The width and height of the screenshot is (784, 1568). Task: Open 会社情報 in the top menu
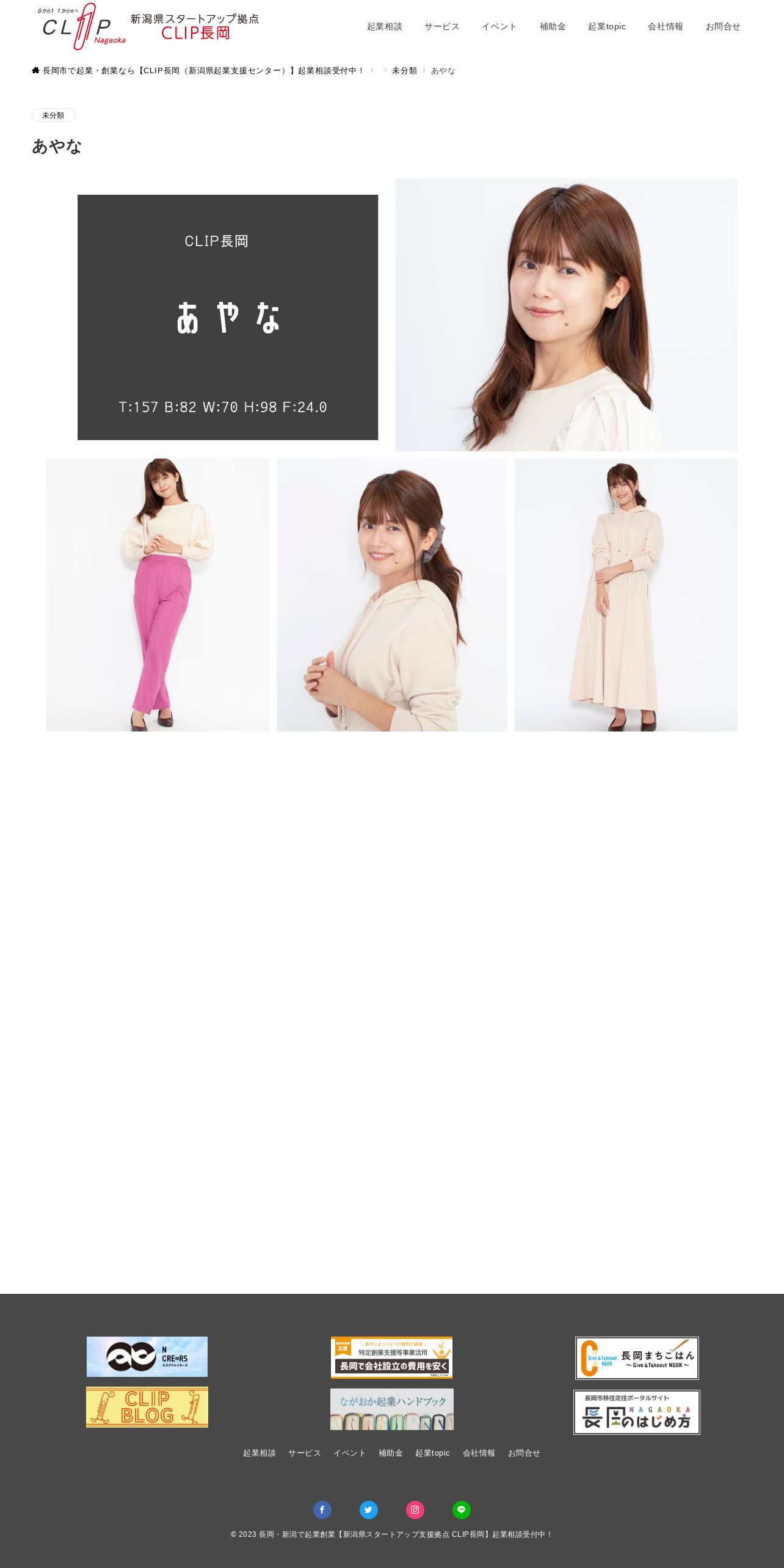coord(665,27)
